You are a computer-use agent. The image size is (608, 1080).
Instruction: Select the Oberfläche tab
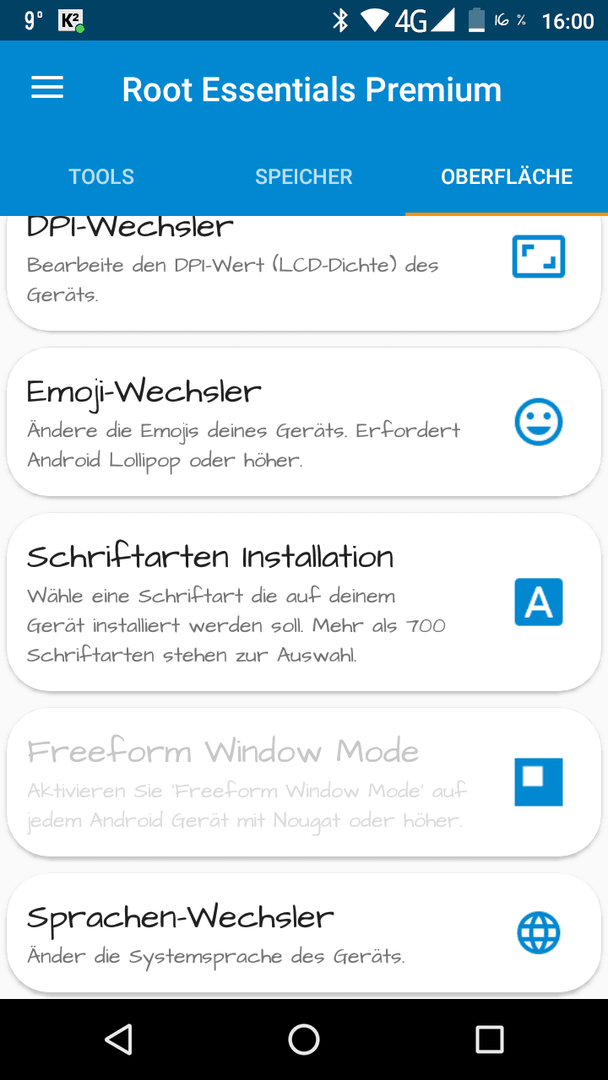click(x=507, y=176)
